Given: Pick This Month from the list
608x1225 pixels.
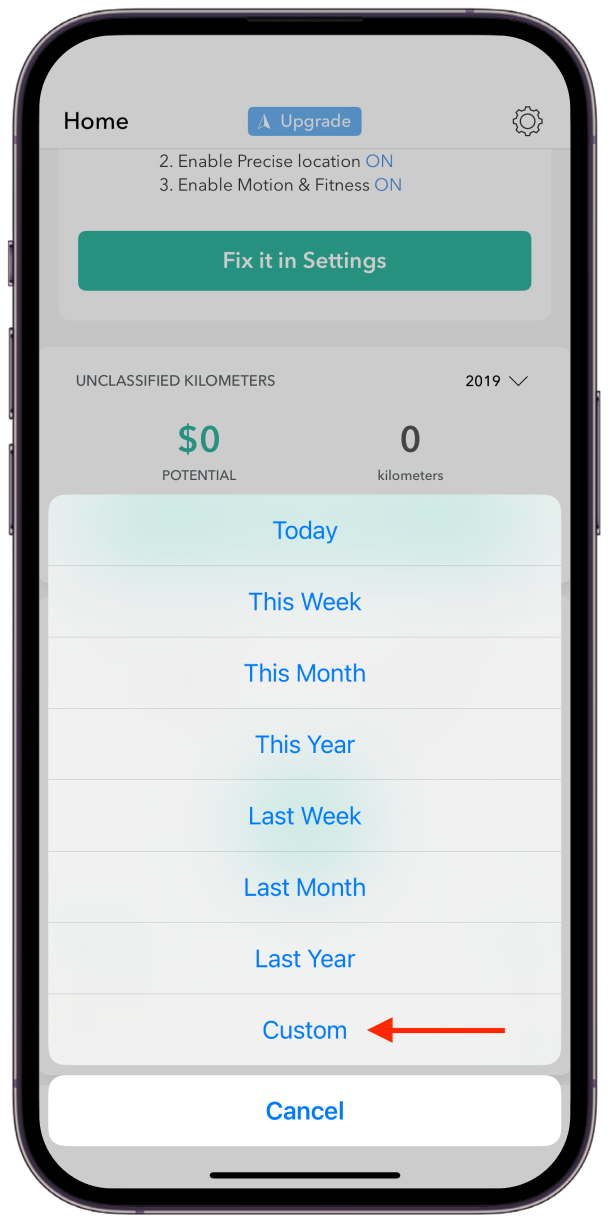Looking at the screenshot, I should [x=304, y=673].
